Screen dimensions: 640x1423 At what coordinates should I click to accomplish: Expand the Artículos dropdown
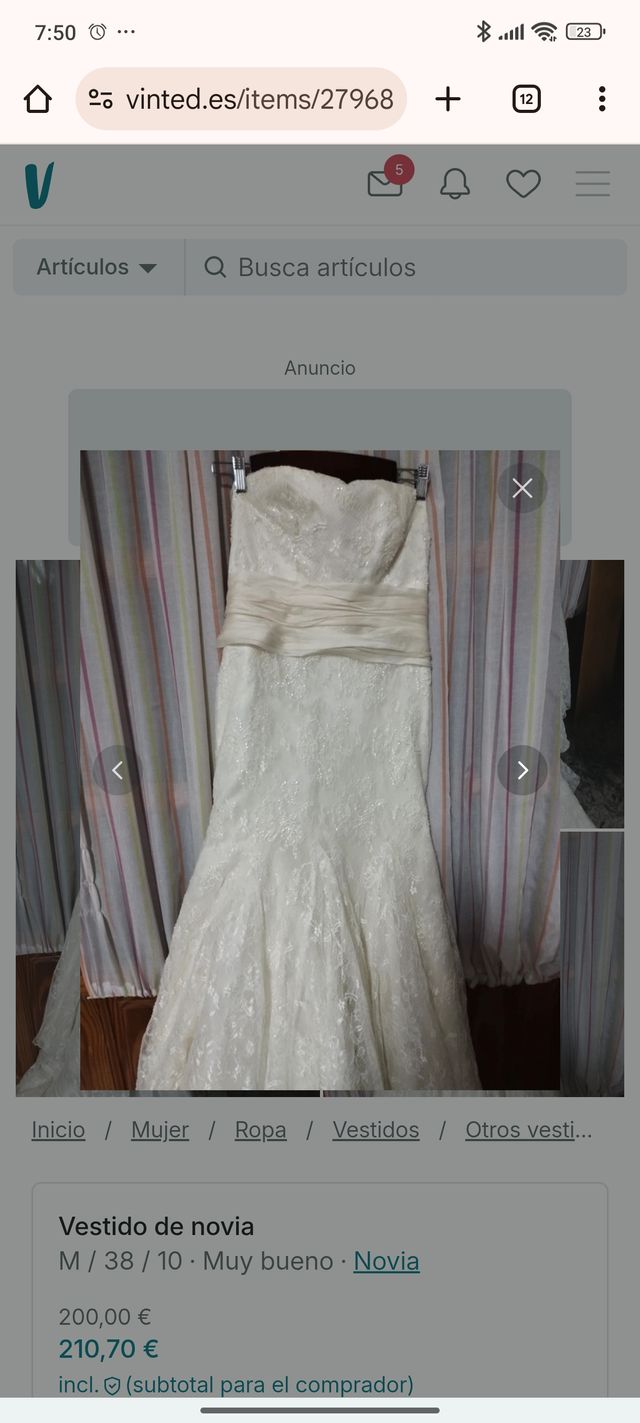(x=98, y=267)
